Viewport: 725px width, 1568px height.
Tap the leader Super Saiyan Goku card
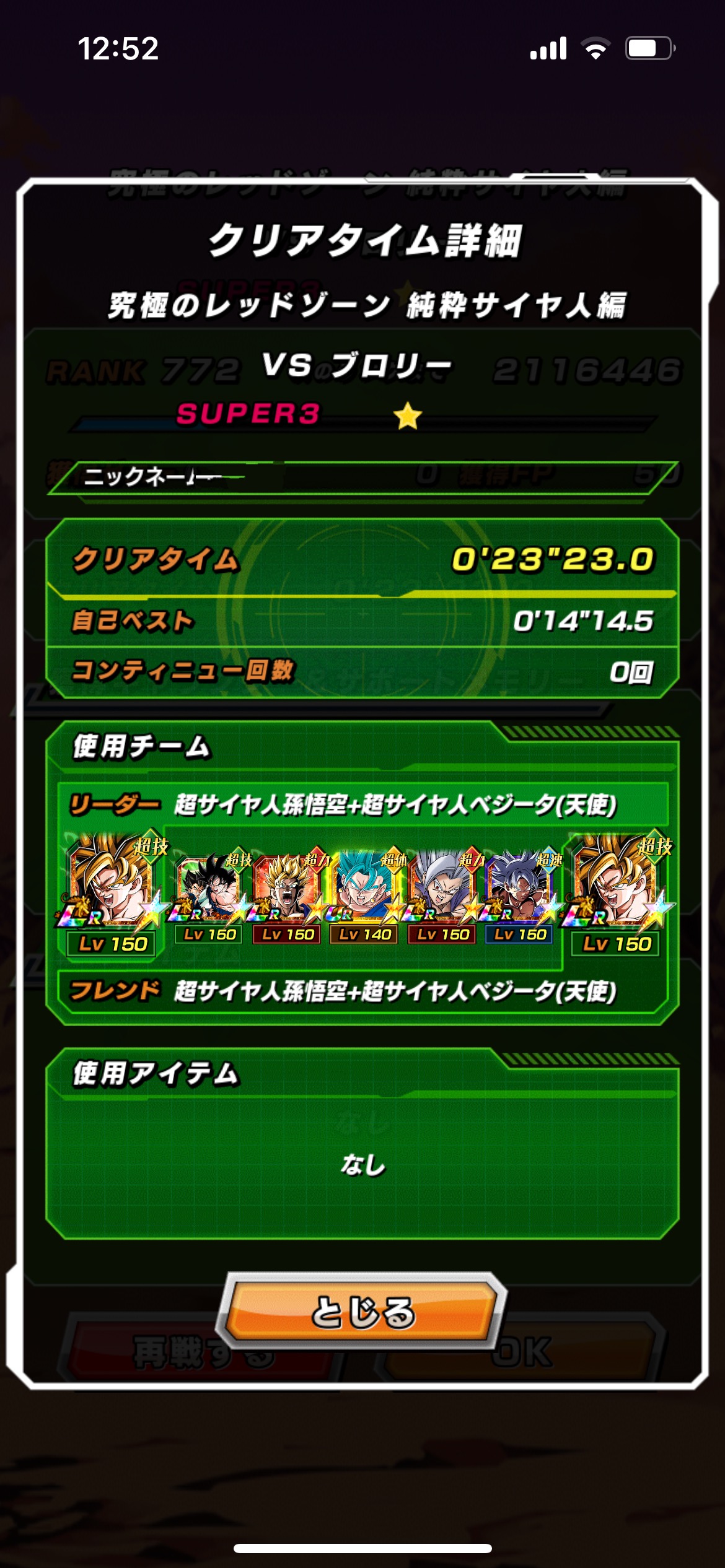pos(113,884)
